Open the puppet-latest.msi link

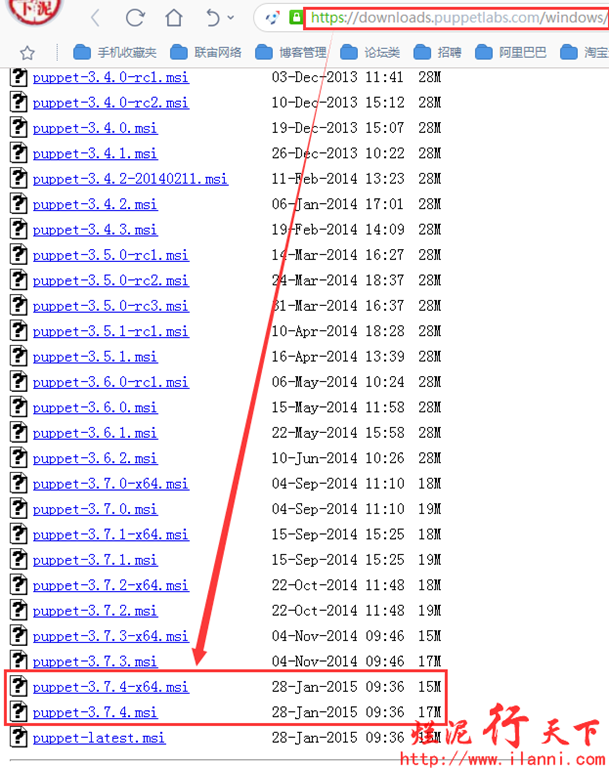coord(98,738)
